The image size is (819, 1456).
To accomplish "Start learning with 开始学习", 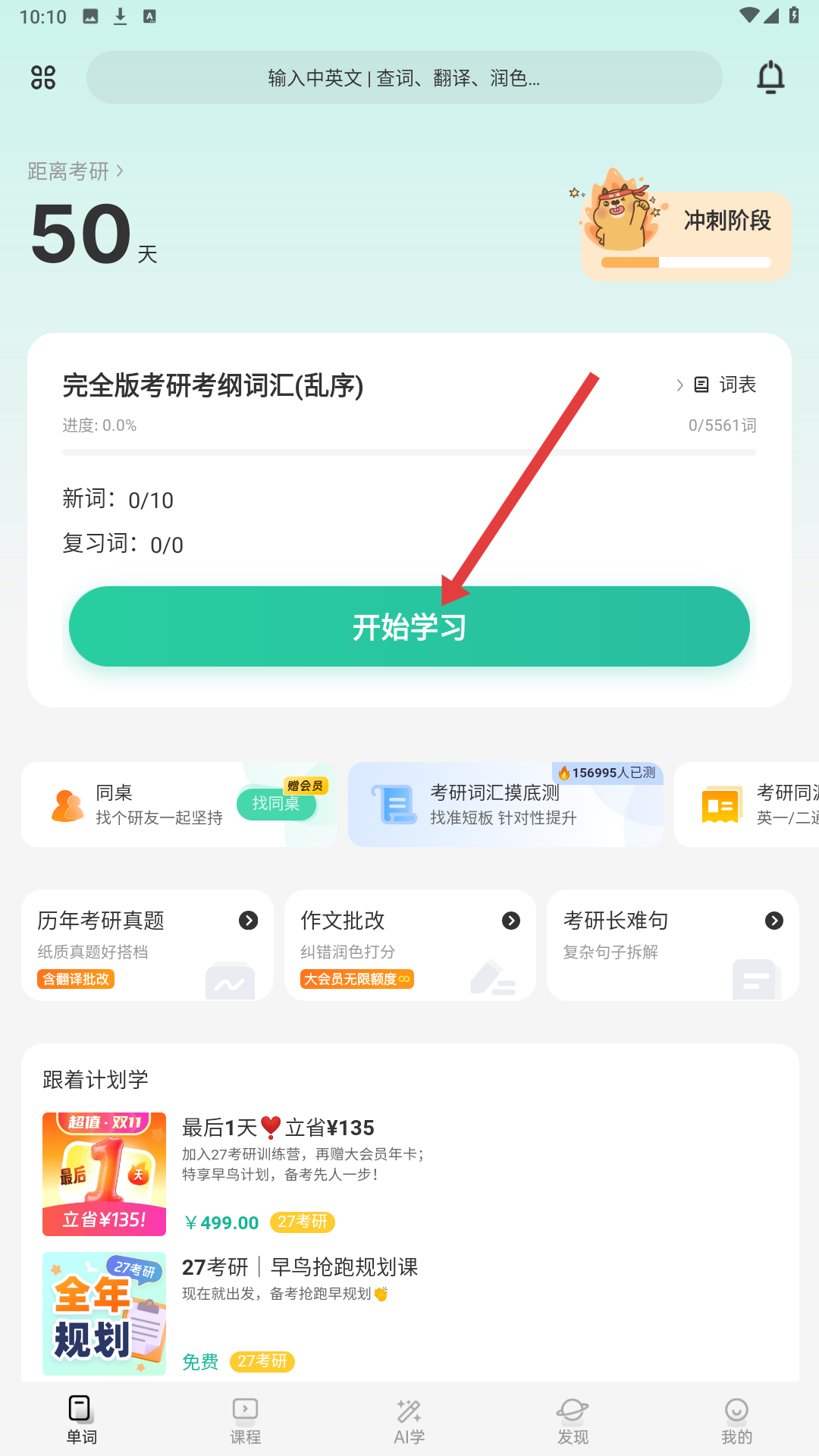I will tap(409, 626).
